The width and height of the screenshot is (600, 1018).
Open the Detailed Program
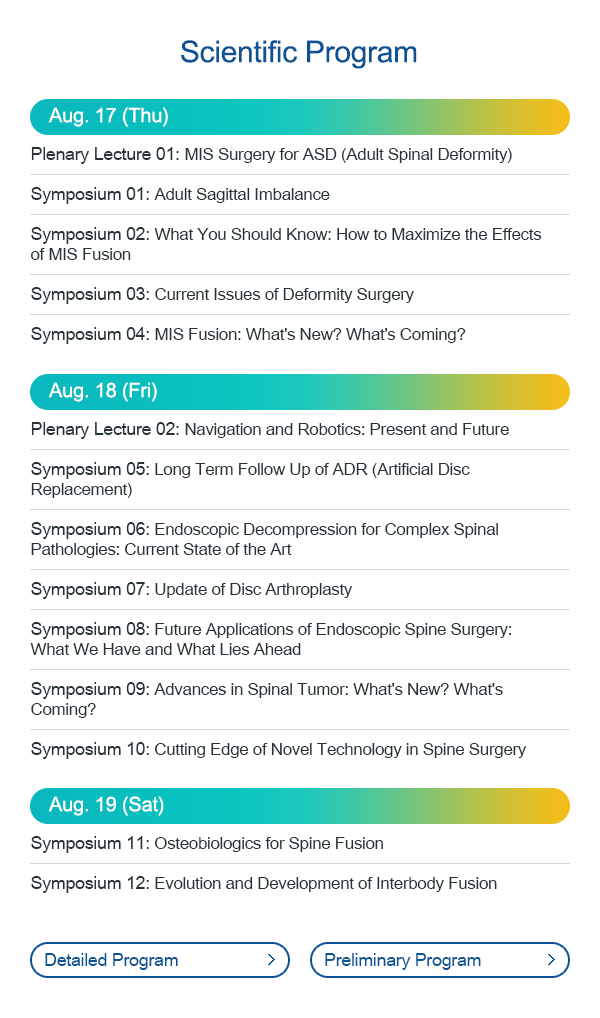point(160,960)
